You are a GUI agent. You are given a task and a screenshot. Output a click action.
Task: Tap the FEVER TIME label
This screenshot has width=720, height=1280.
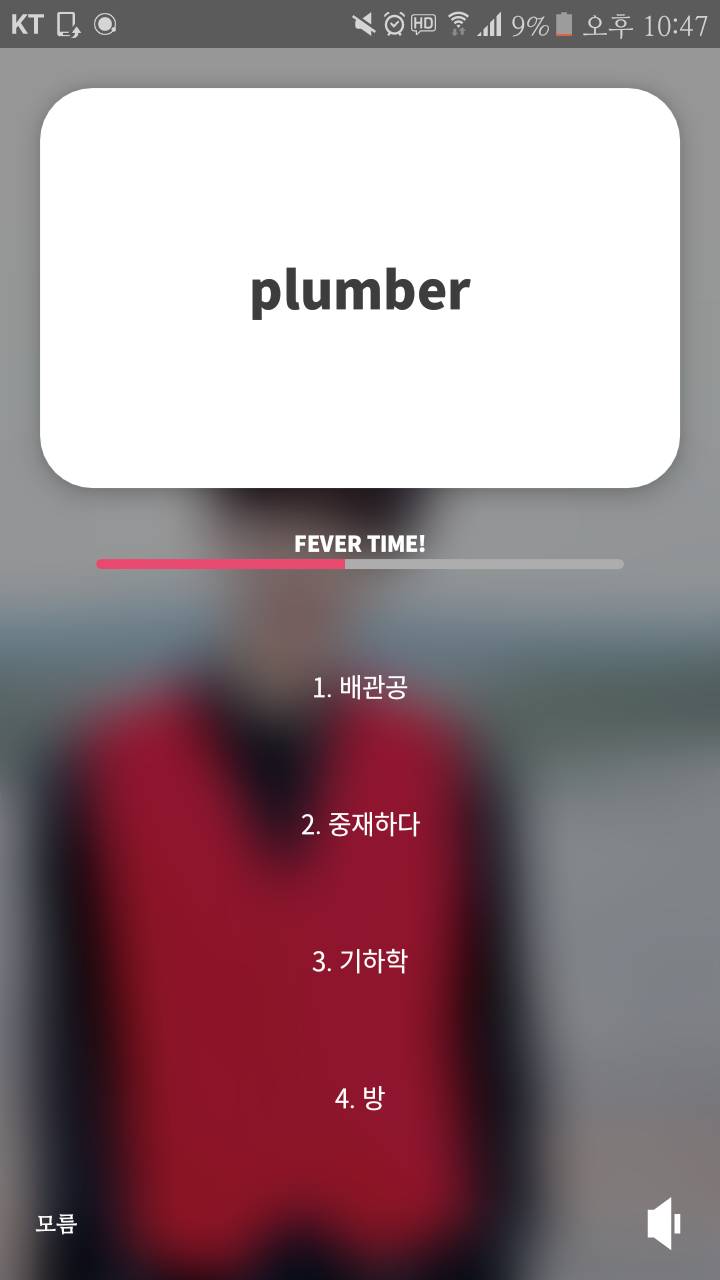359,544
